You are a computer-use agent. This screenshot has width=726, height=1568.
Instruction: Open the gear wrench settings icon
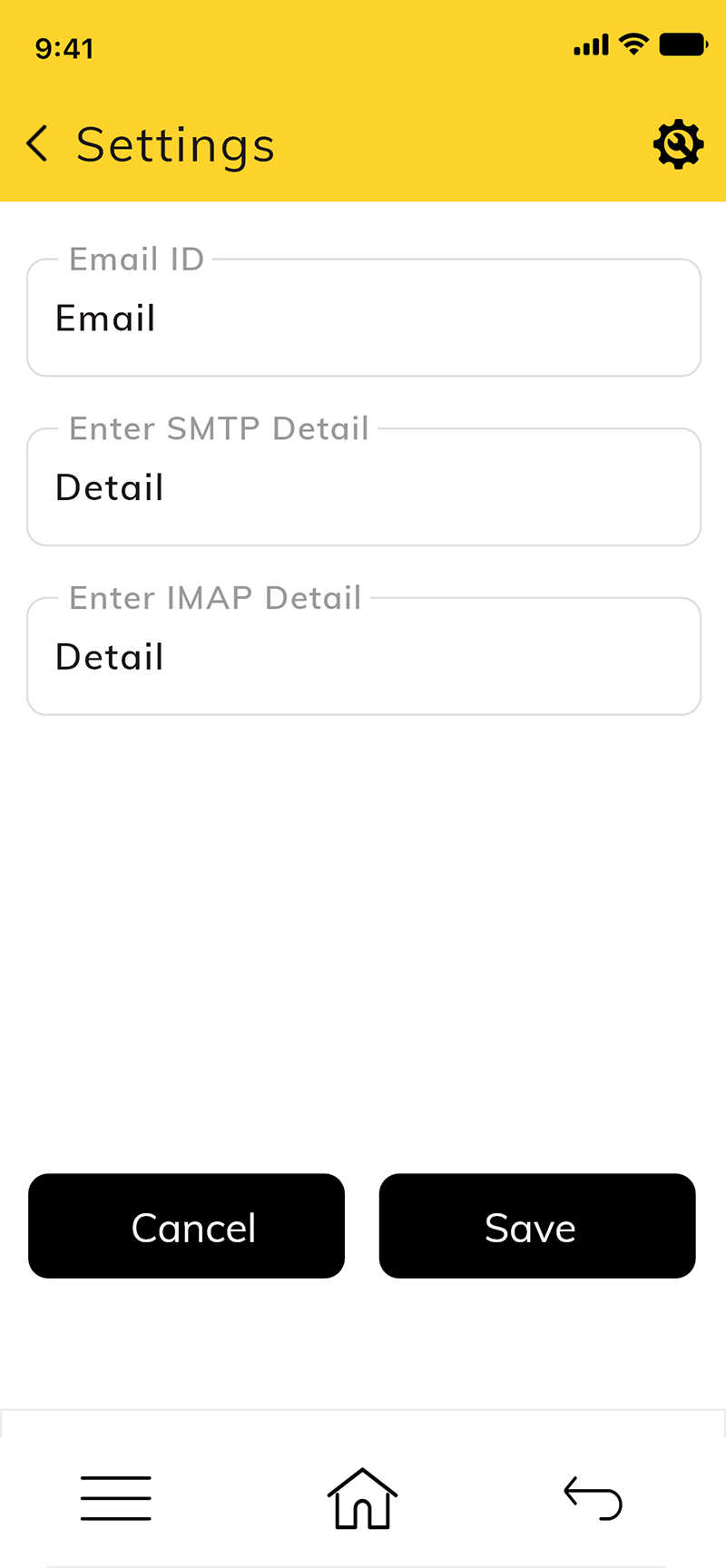(678, 144)
